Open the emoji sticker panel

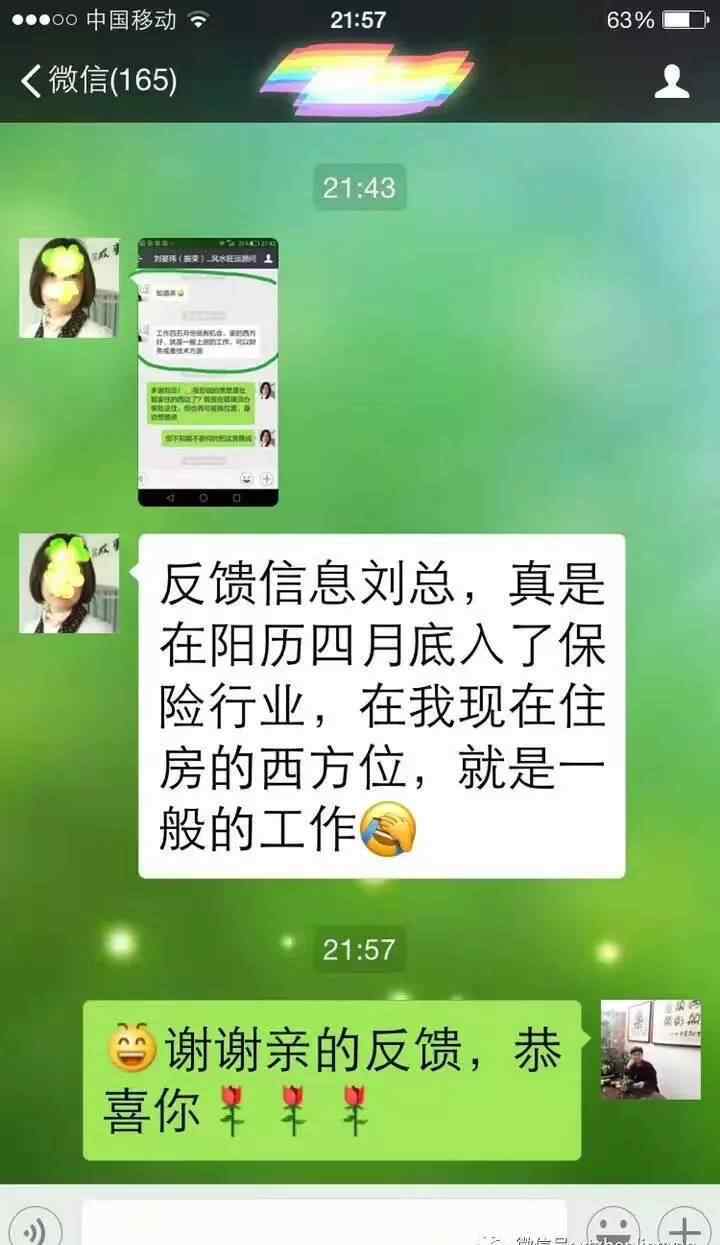pos(612,1228)
